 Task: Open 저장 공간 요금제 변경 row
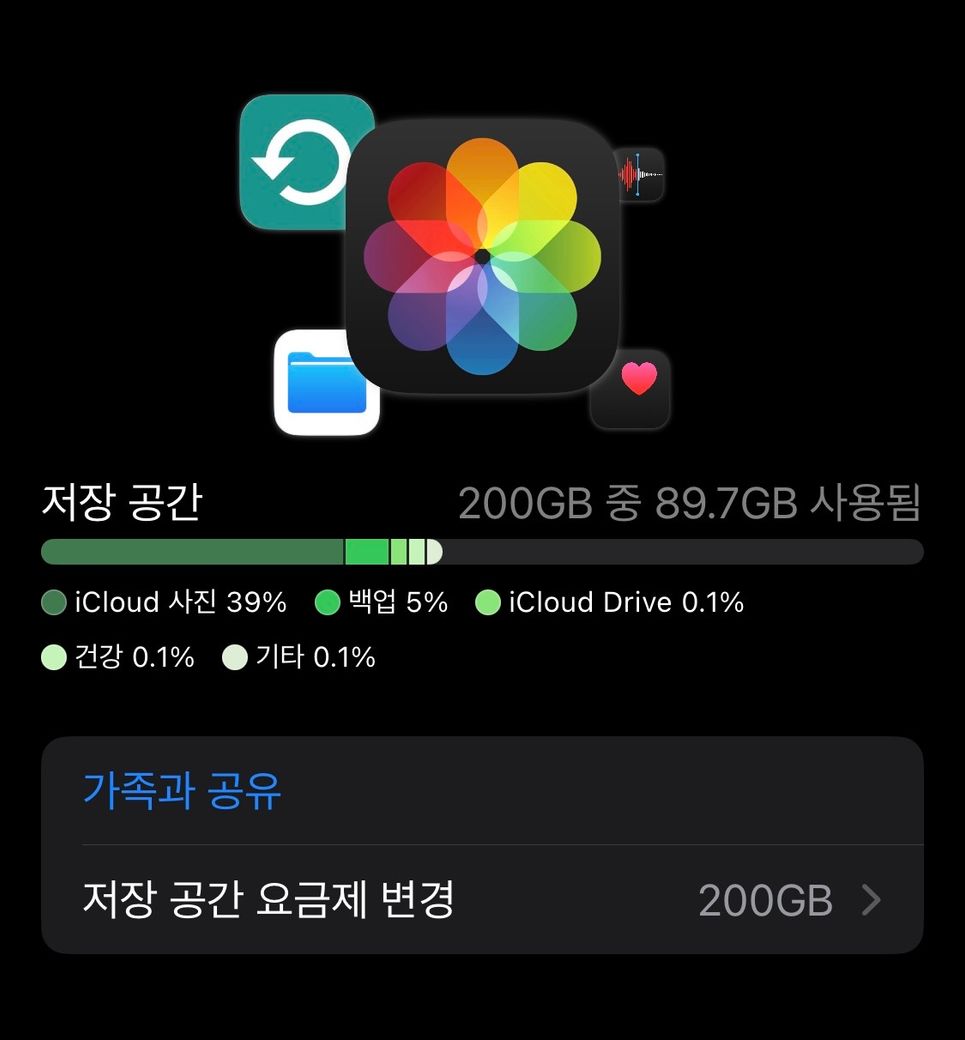481,899
